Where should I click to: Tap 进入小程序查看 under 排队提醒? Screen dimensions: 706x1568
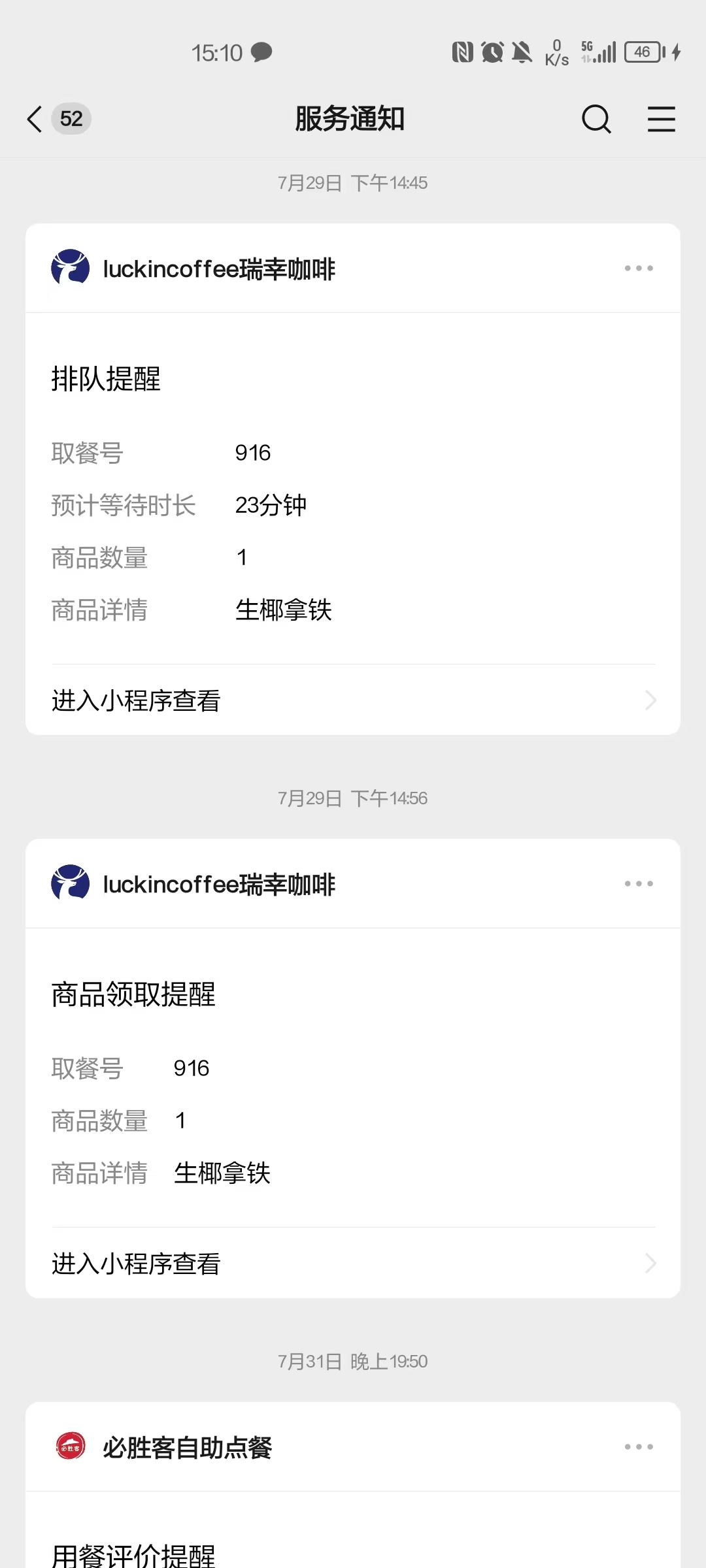353,700
